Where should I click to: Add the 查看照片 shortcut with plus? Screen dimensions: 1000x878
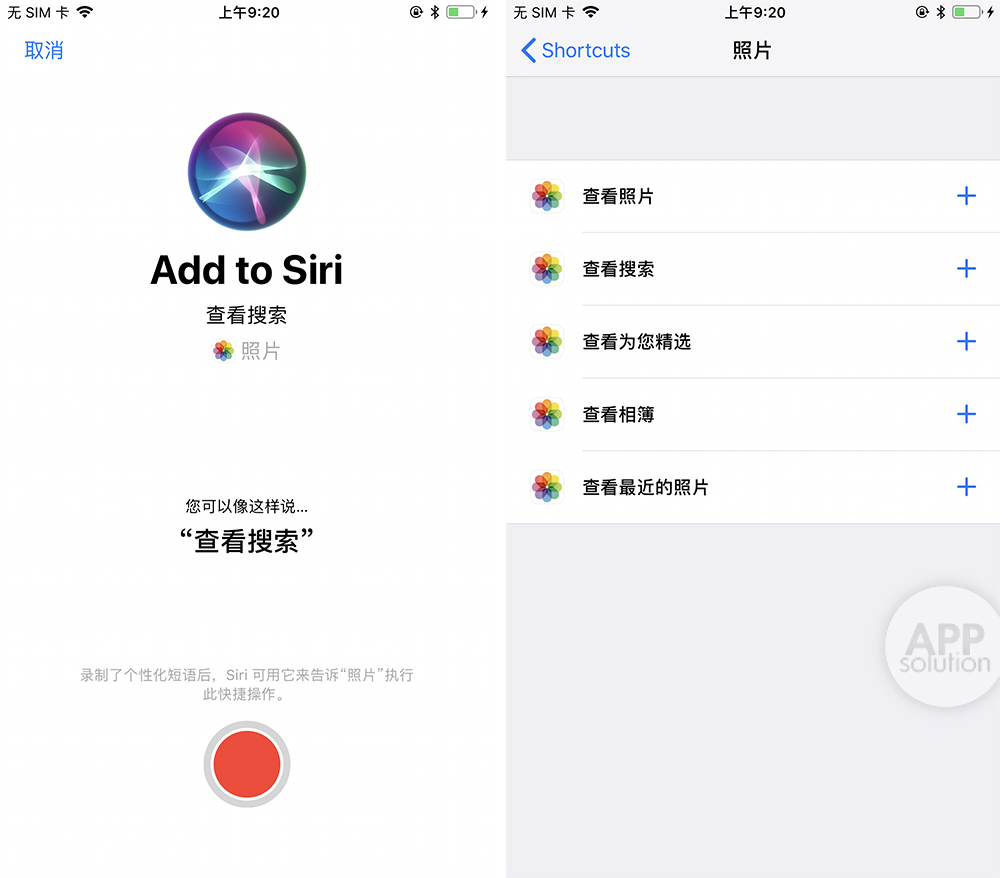tap(966, 196)
